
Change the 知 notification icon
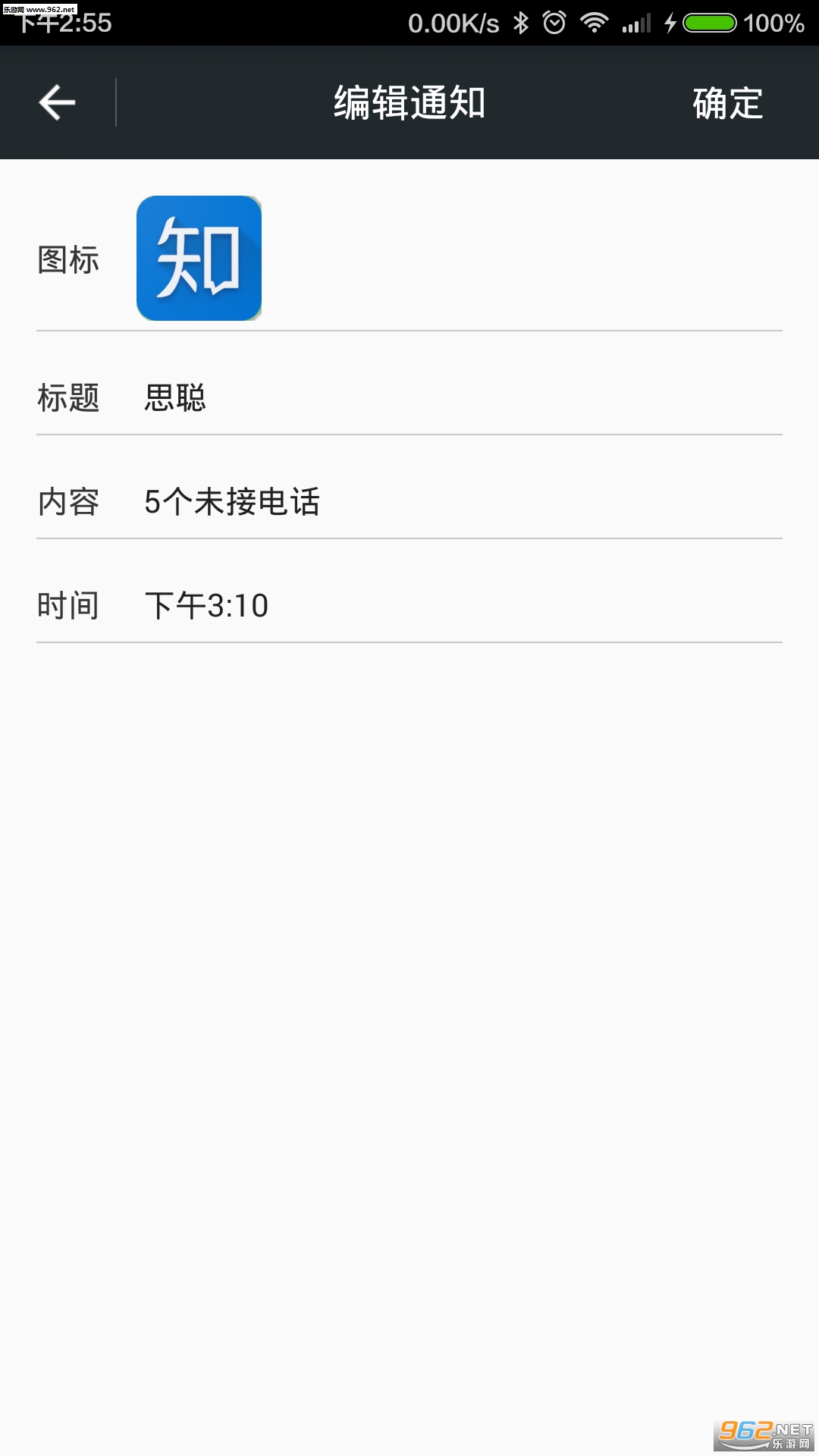[199, 258]
